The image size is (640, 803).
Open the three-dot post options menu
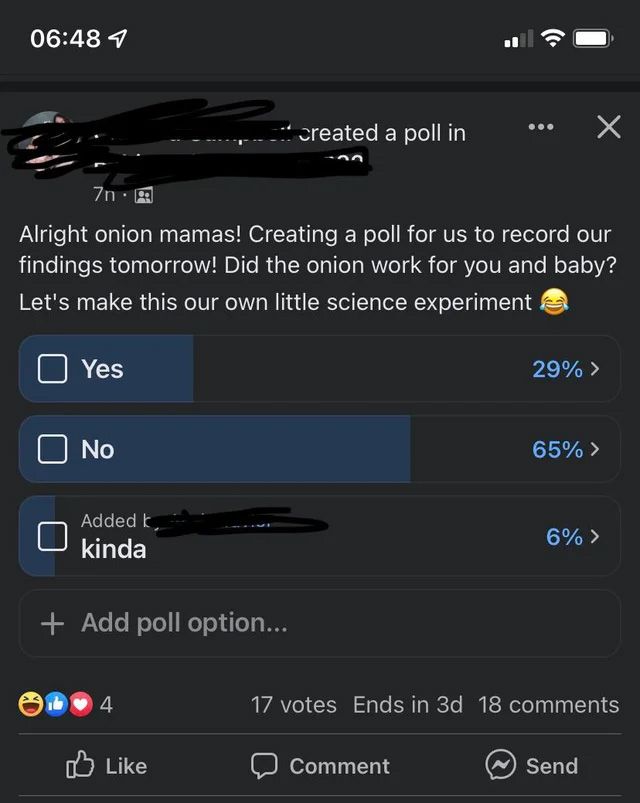tap(541, 128)
